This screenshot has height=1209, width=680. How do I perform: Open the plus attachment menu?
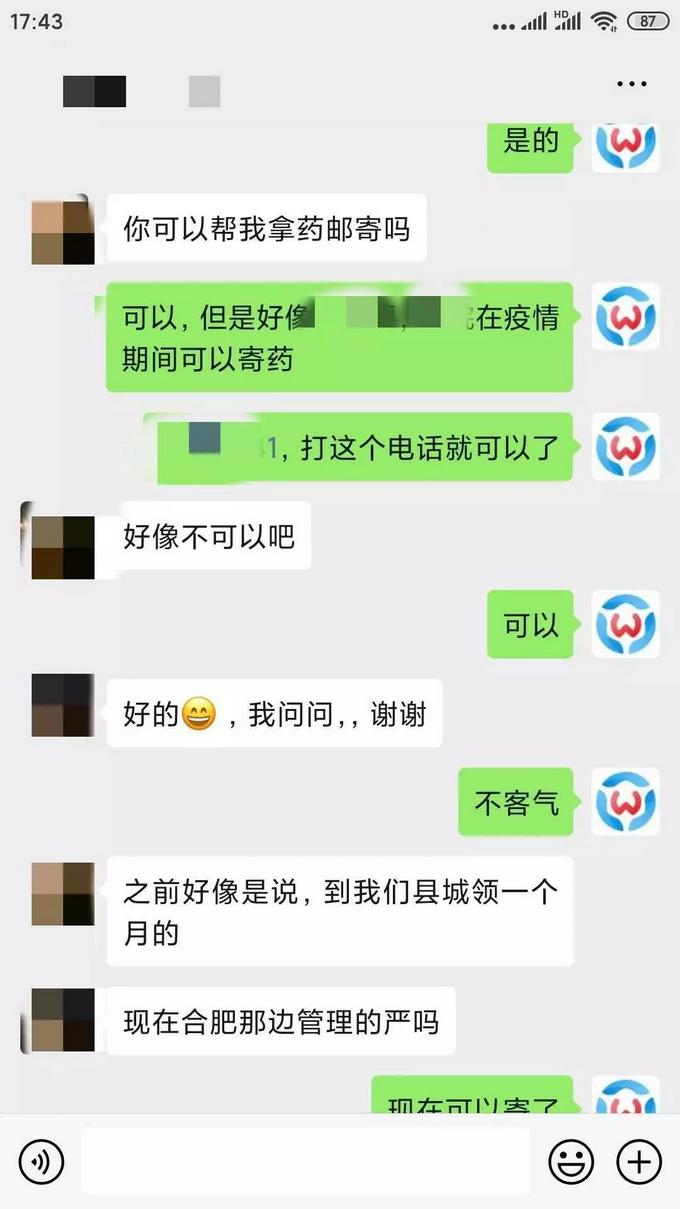(x=639, y=1161)
